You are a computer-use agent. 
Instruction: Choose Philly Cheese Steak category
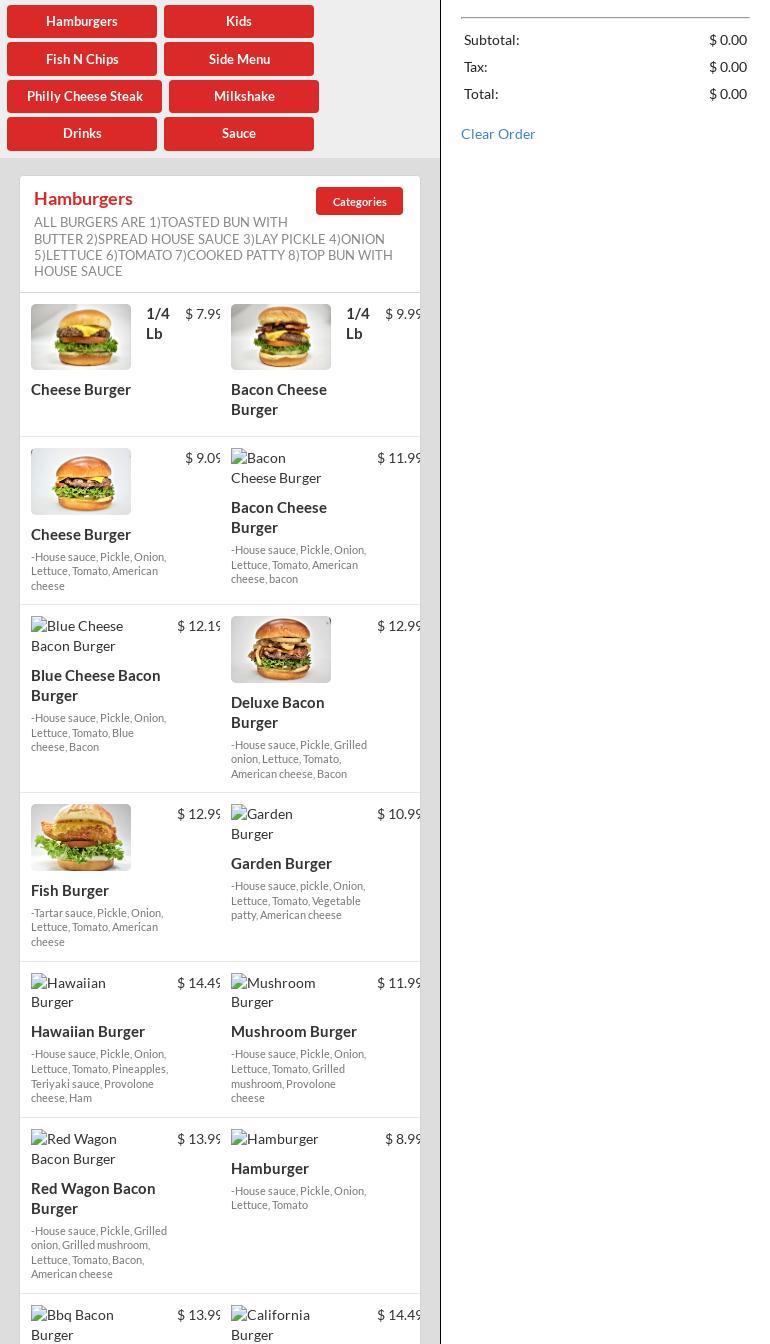click(84, 96)
